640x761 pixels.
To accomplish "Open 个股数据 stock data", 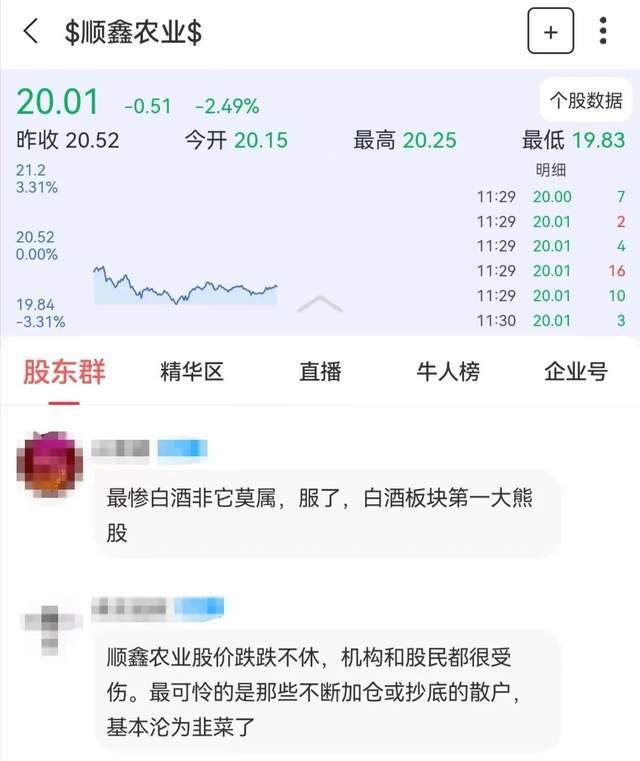I will pos(586,100).
